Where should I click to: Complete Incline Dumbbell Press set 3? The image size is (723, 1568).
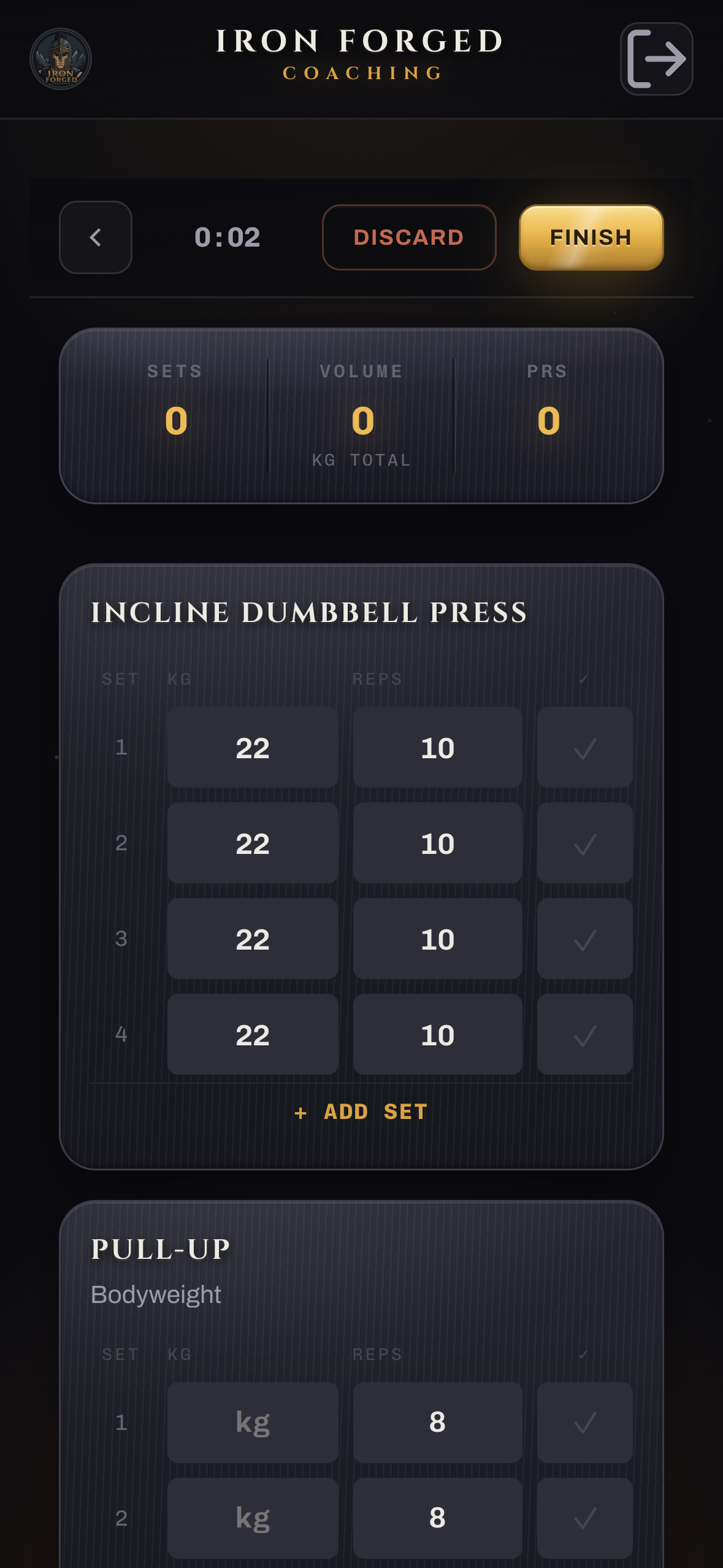(x=585, y=939)
